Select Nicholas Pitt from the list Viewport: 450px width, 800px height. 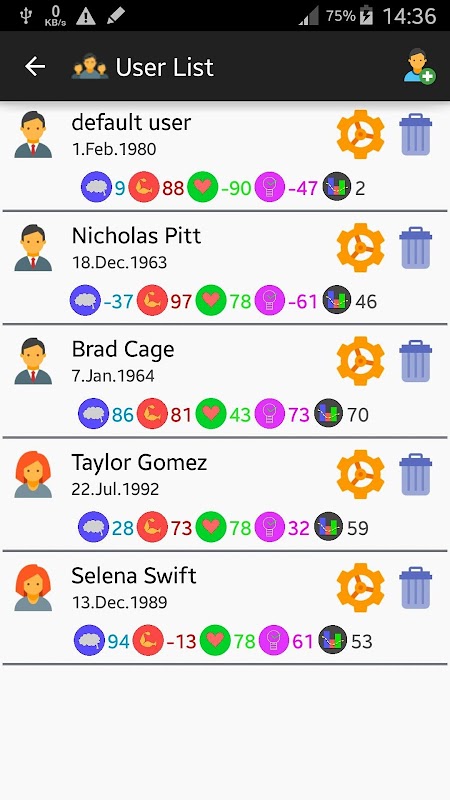225,267
